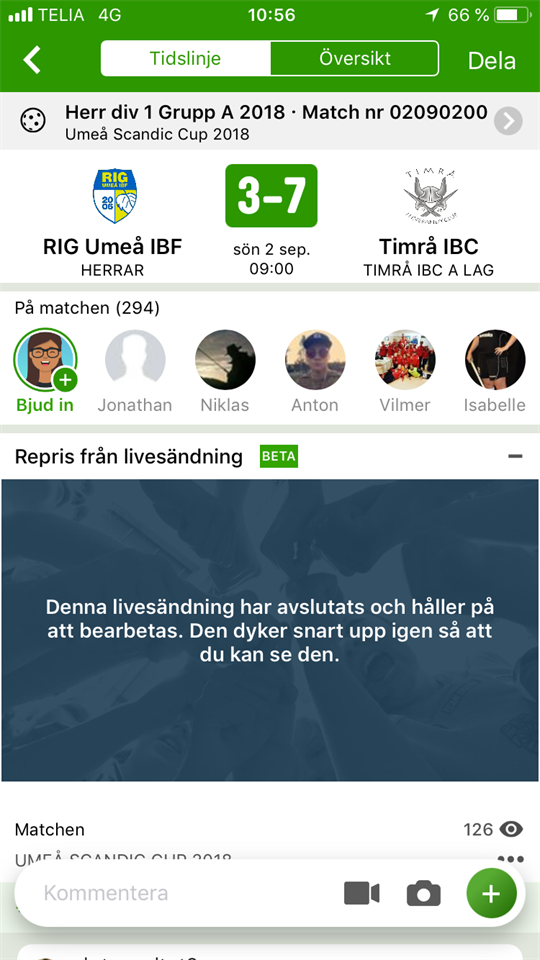Viewport: 540px width, 960px height.
Task: Start a video using the camcorder icon
Action: (361, 893)
